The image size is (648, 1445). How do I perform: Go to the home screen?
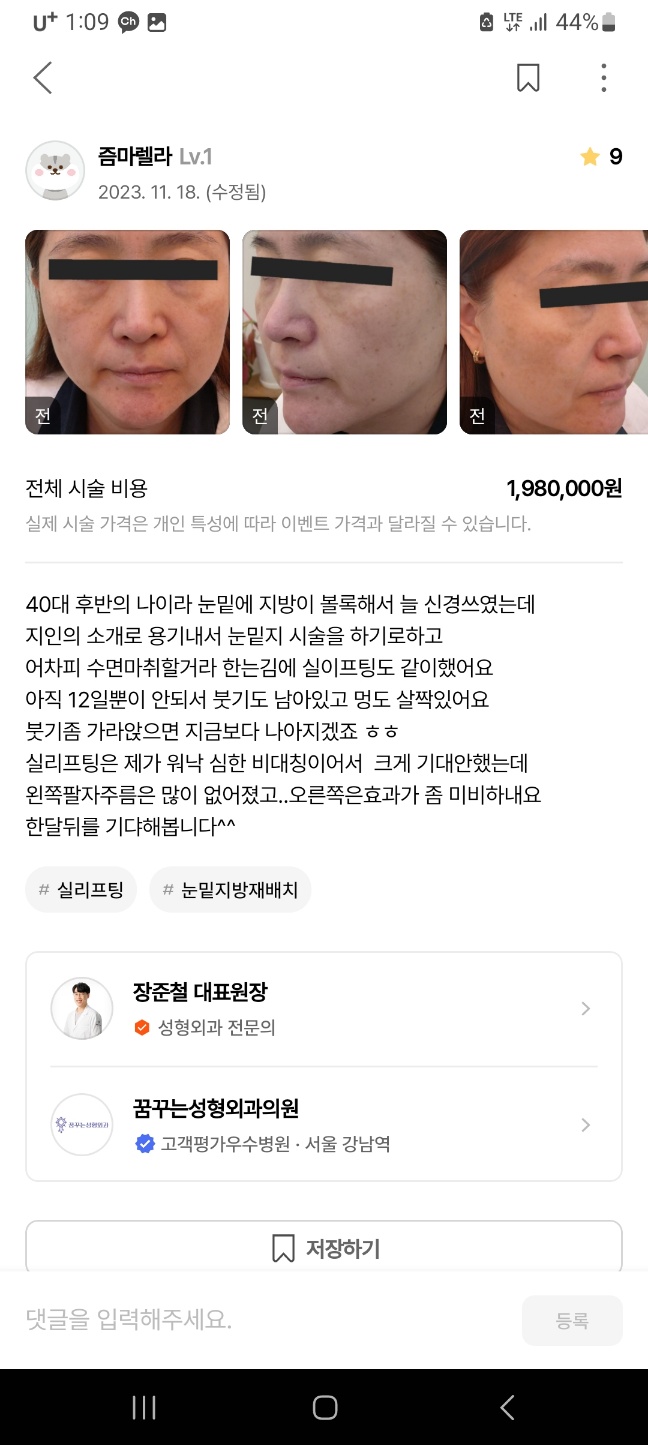tap(325, 1408)
